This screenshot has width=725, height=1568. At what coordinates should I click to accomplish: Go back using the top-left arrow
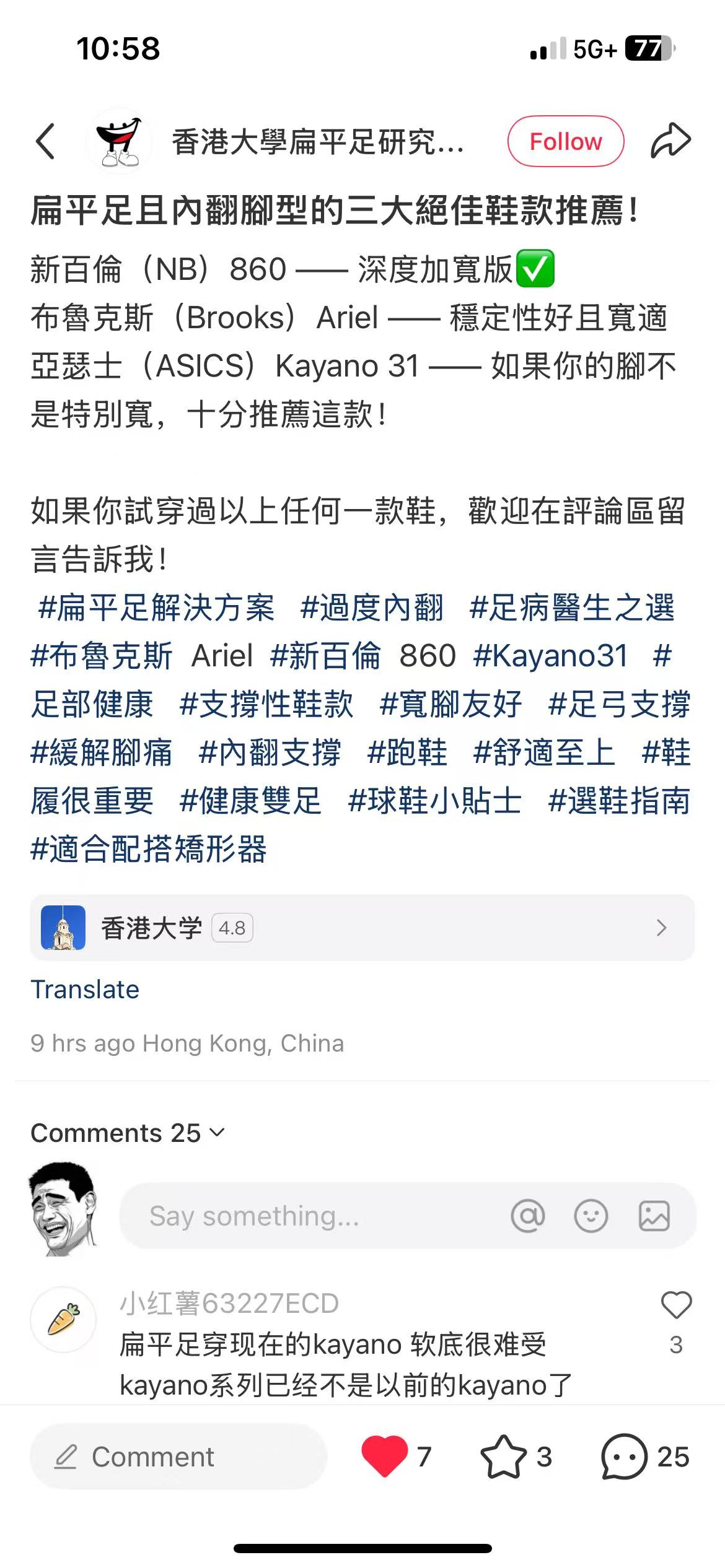(x=45, y=141)
